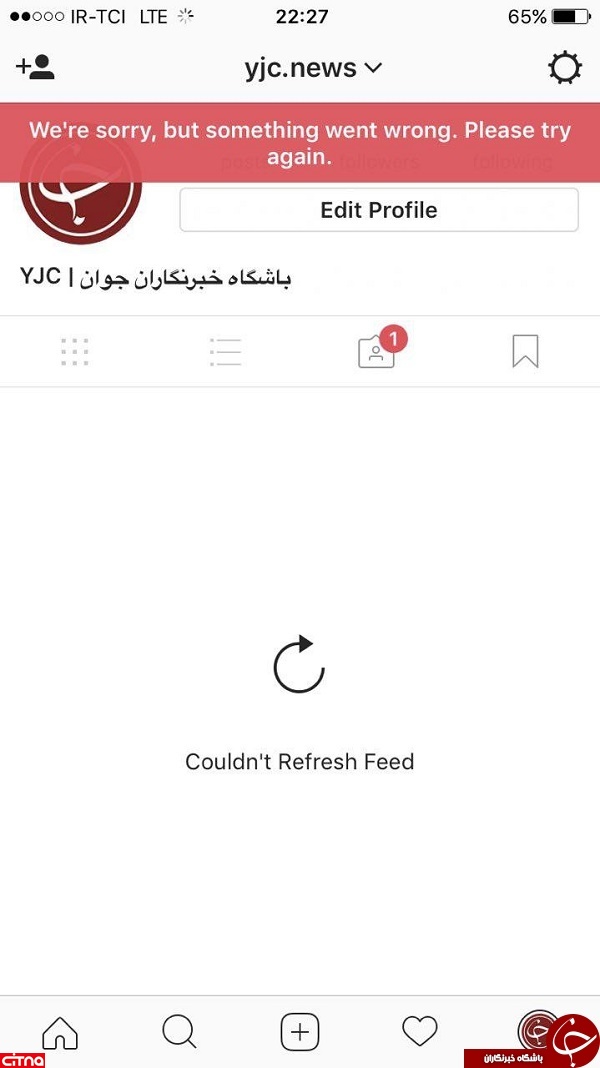Open discover people icon

[x=35, y=67]
